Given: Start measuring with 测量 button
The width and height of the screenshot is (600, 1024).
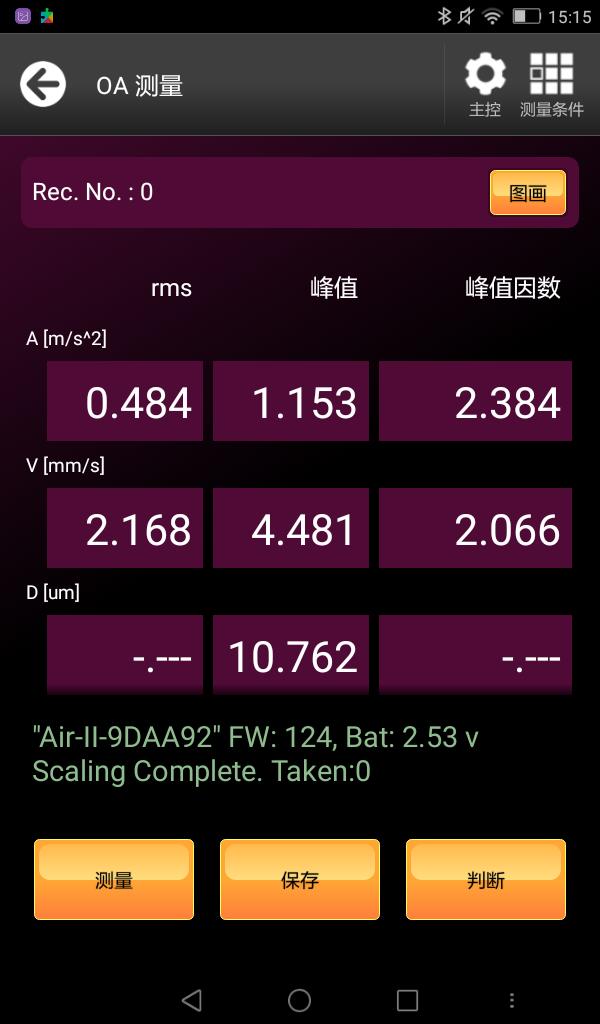Looking at the screenshot, I should pos(114,879).
